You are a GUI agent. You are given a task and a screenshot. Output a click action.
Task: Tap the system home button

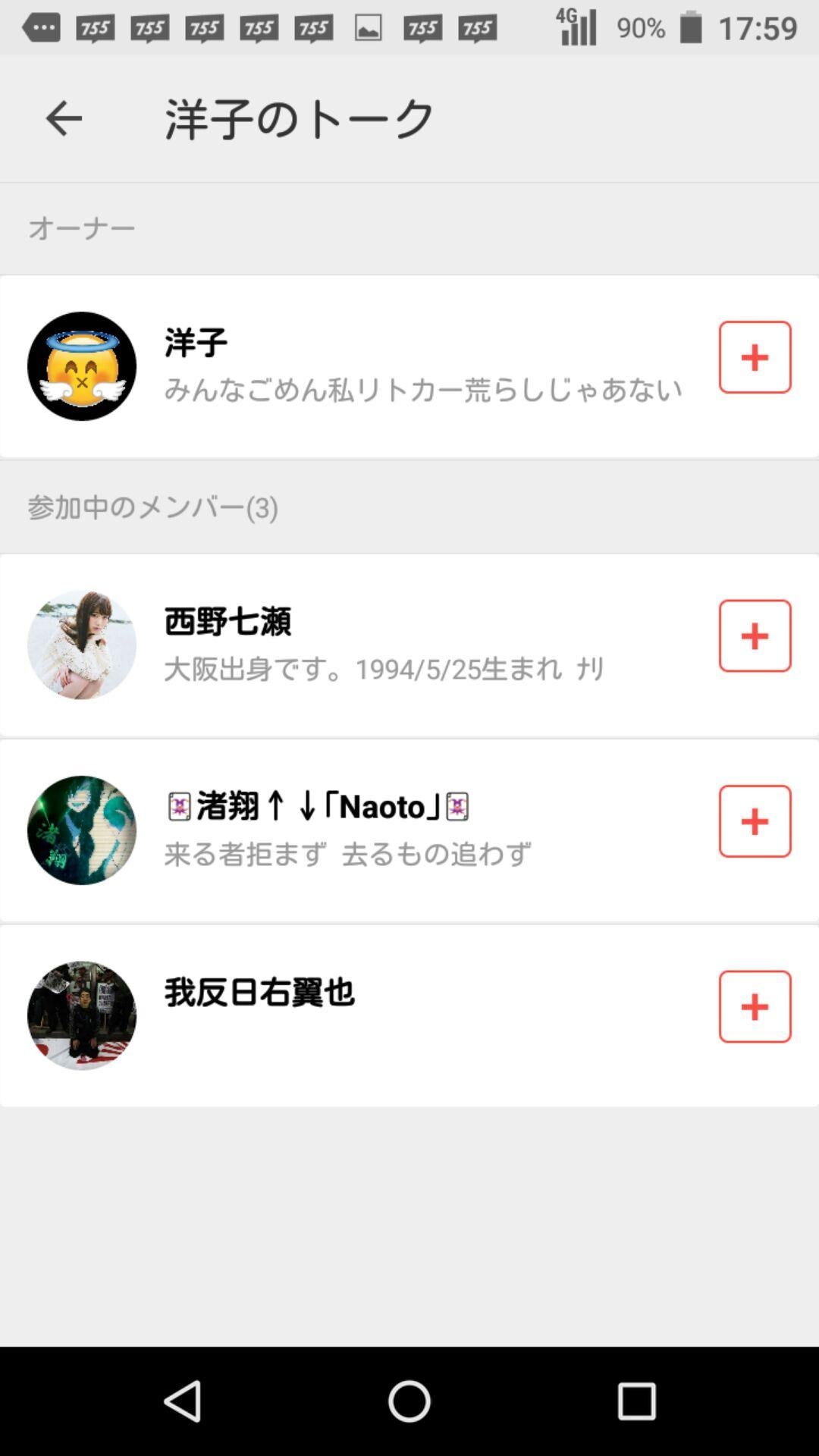point(409,1401)
